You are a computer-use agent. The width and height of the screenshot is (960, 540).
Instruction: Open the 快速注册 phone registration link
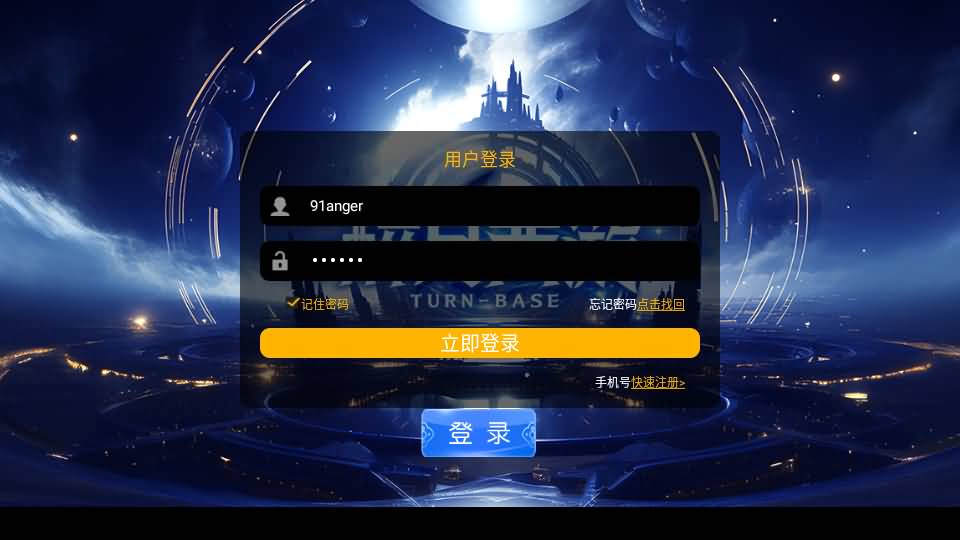[658, 382]
